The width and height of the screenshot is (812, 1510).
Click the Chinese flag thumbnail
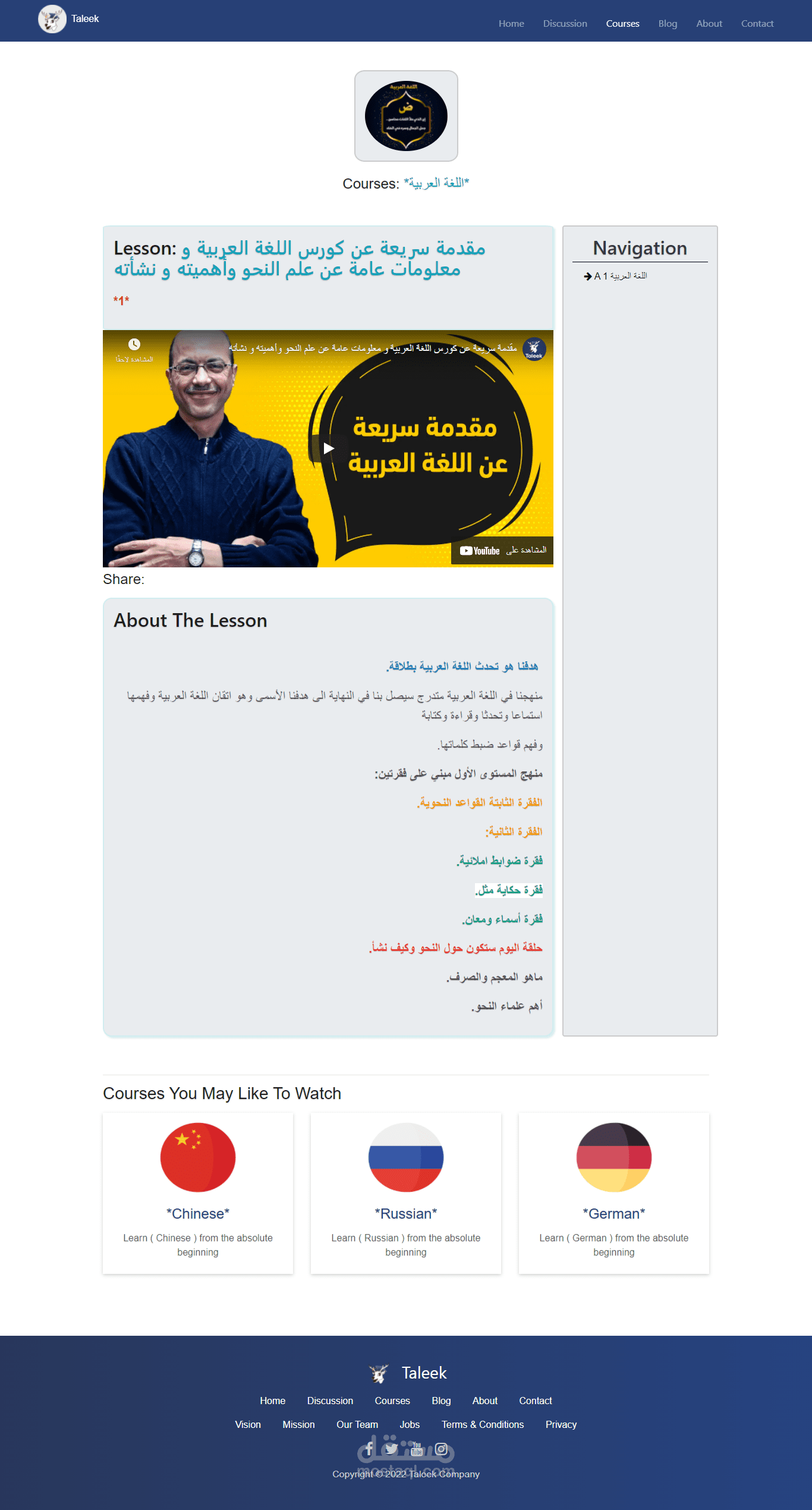[x=197, y=1159]
